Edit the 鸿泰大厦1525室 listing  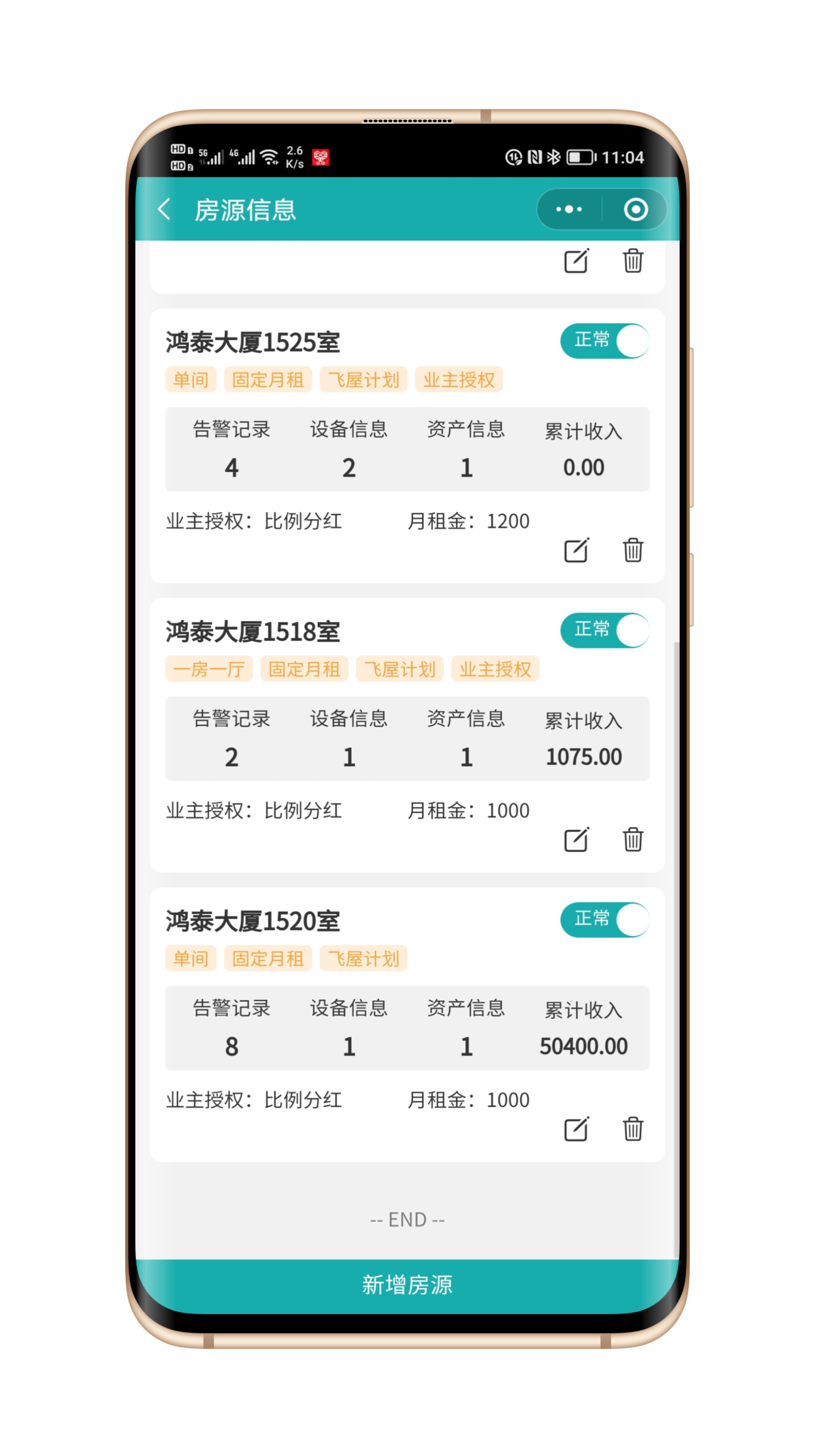[x=576, y=550]
